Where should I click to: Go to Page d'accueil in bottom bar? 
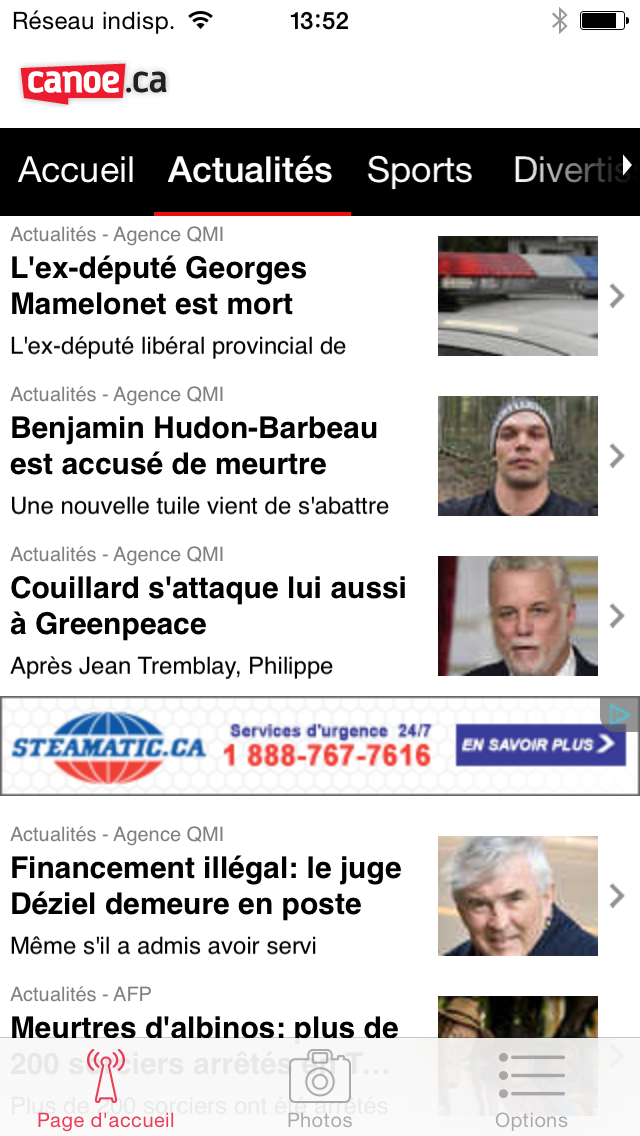[105, 1090]
